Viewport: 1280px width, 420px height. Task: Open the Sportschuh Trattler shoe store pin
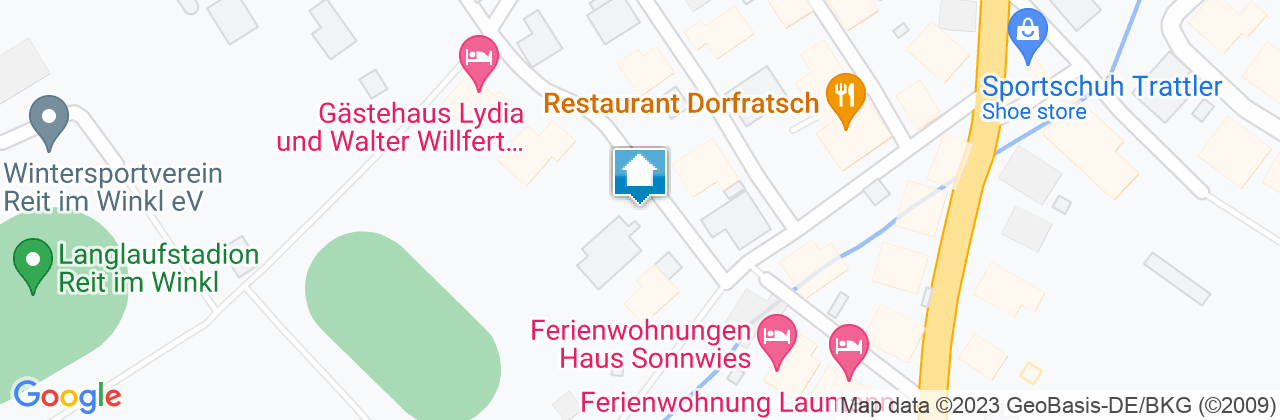point(1026,30)
